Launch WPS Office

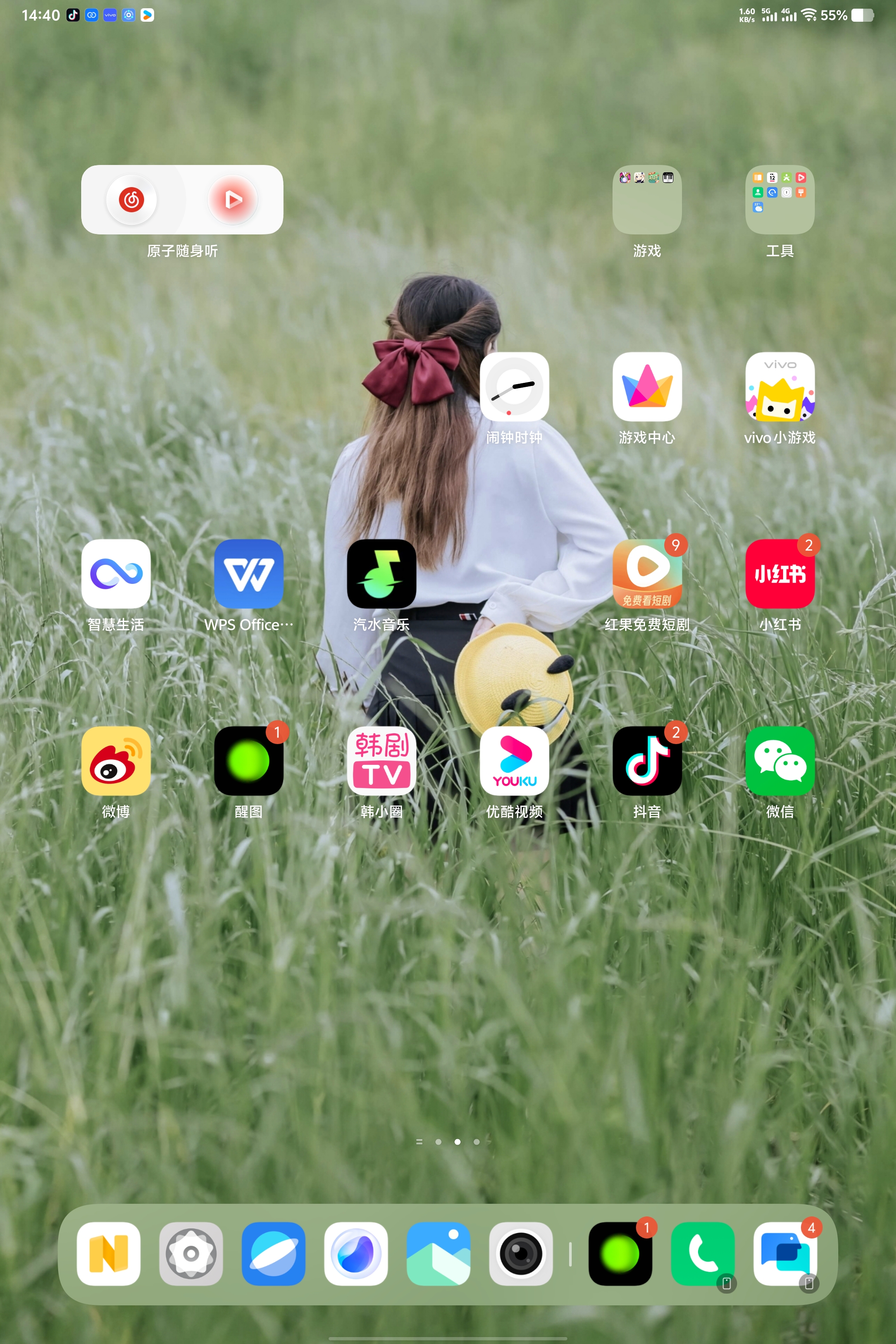click(x=249, y=573)
